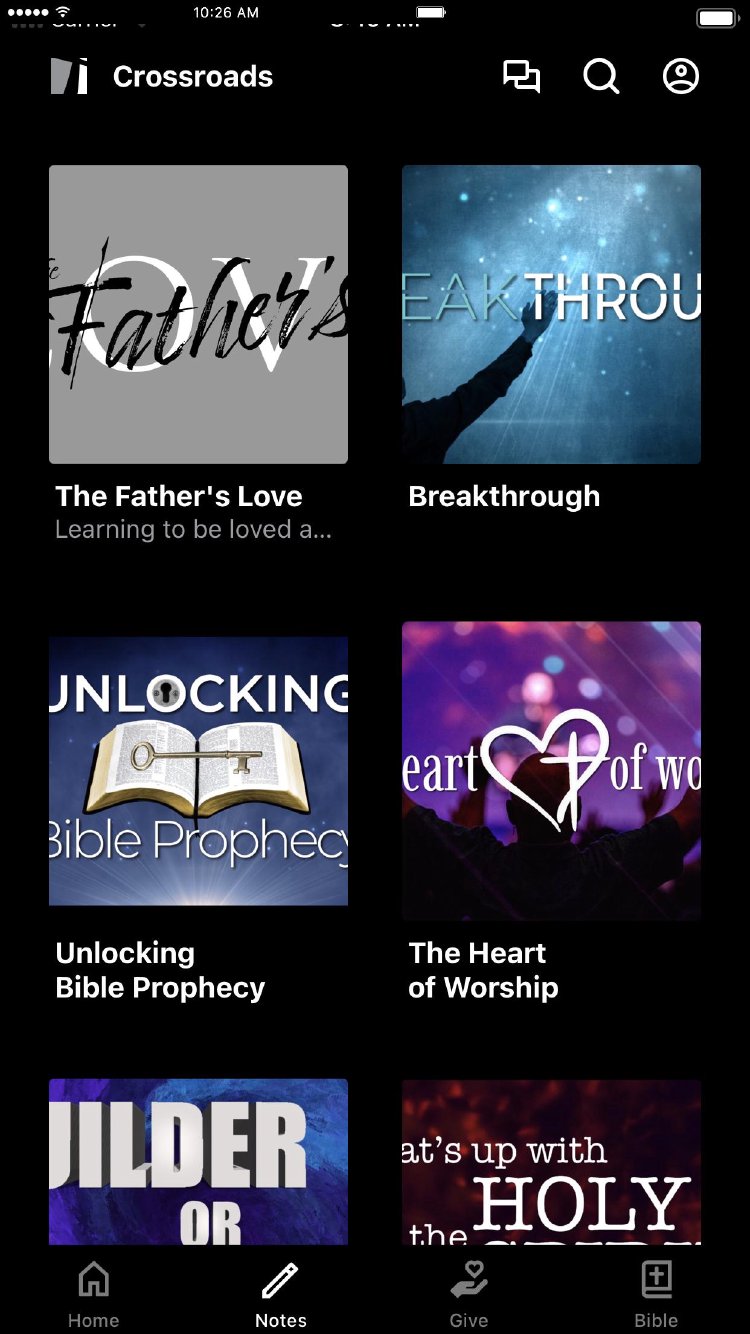Open Unlocking Bible Prophecy series
Viewport: 750px width, 1334px height.
pyautogui.click(x=198, y=771)
